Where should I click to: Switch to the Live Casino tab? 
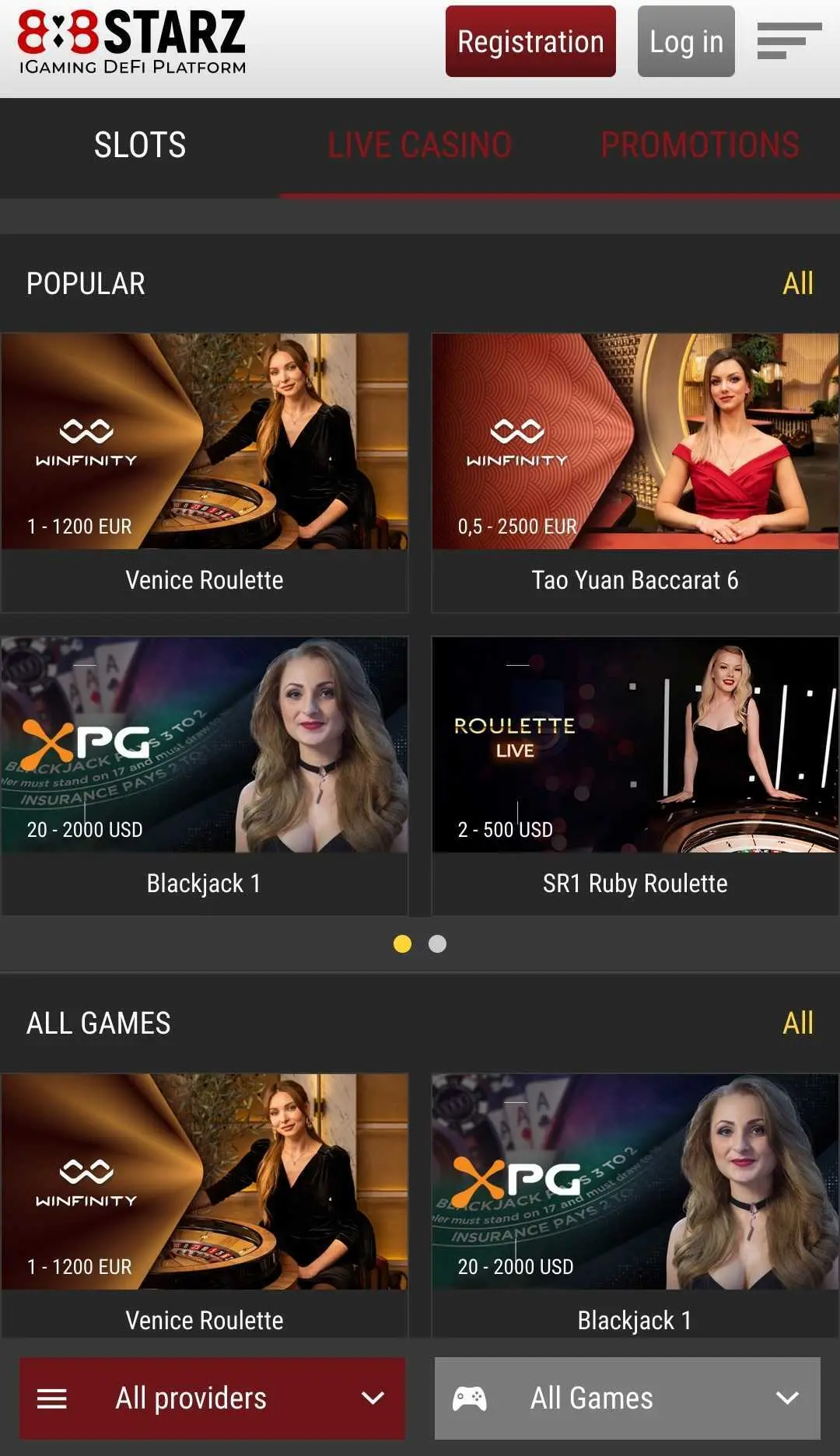click(x=420, y=145)
